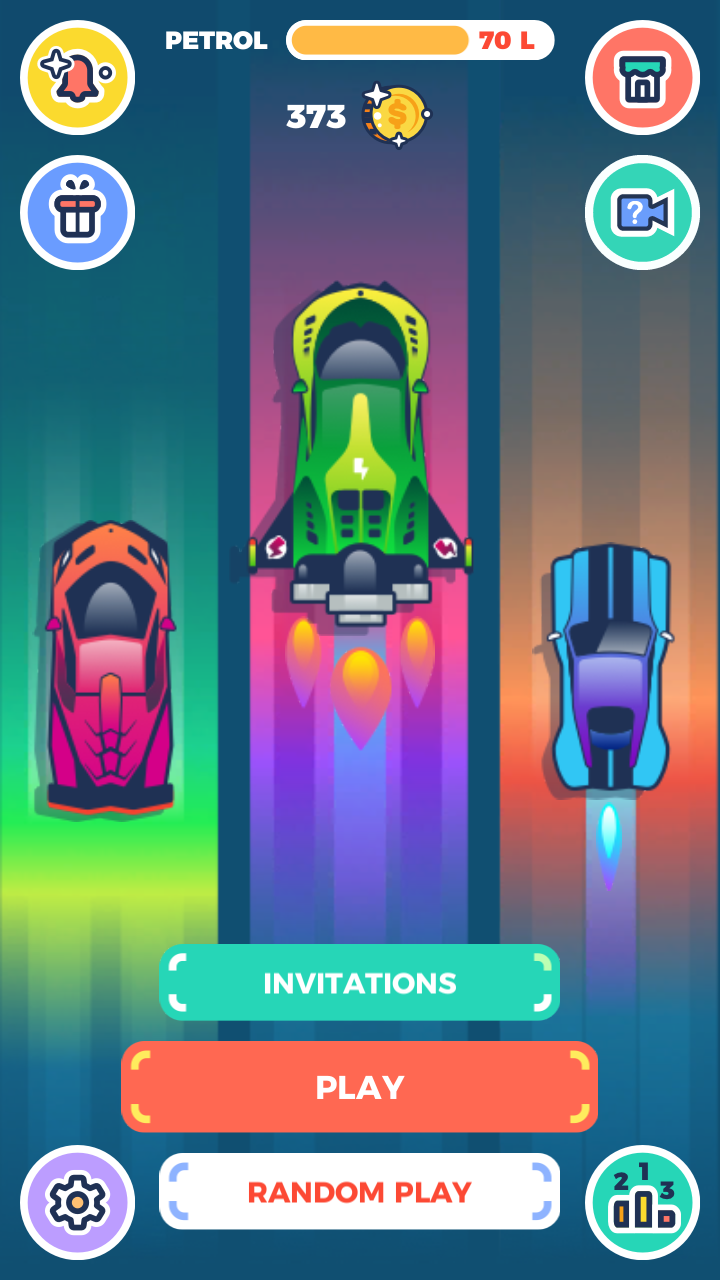This screenshot has width=720, height=1280.
Task: Start a Random Play match
Action: [x=359, y=1192]
